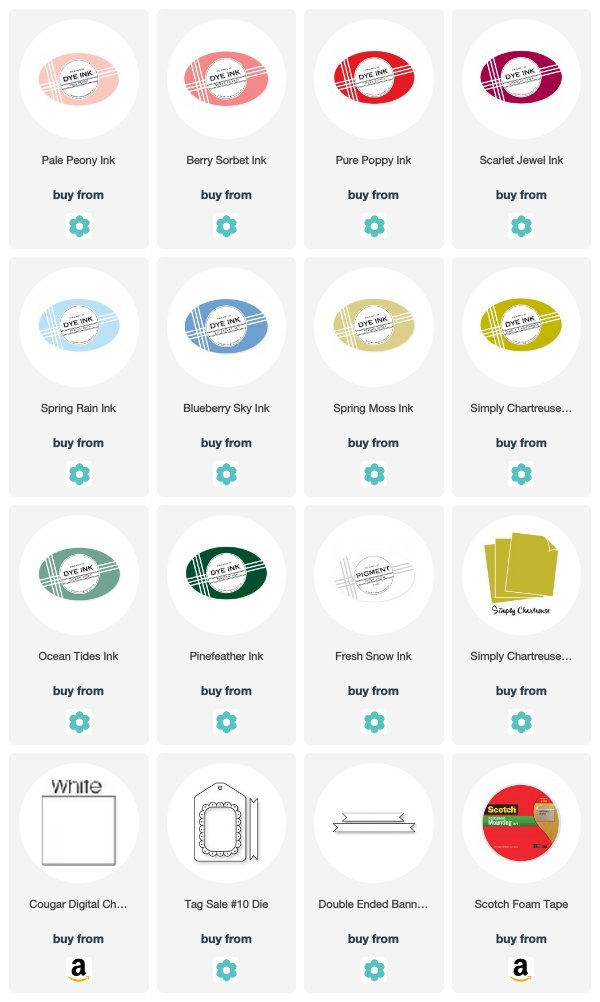Open the Simply Chartreuse cardstock product image
600x1002 pixels.
[x=521, y=574]
